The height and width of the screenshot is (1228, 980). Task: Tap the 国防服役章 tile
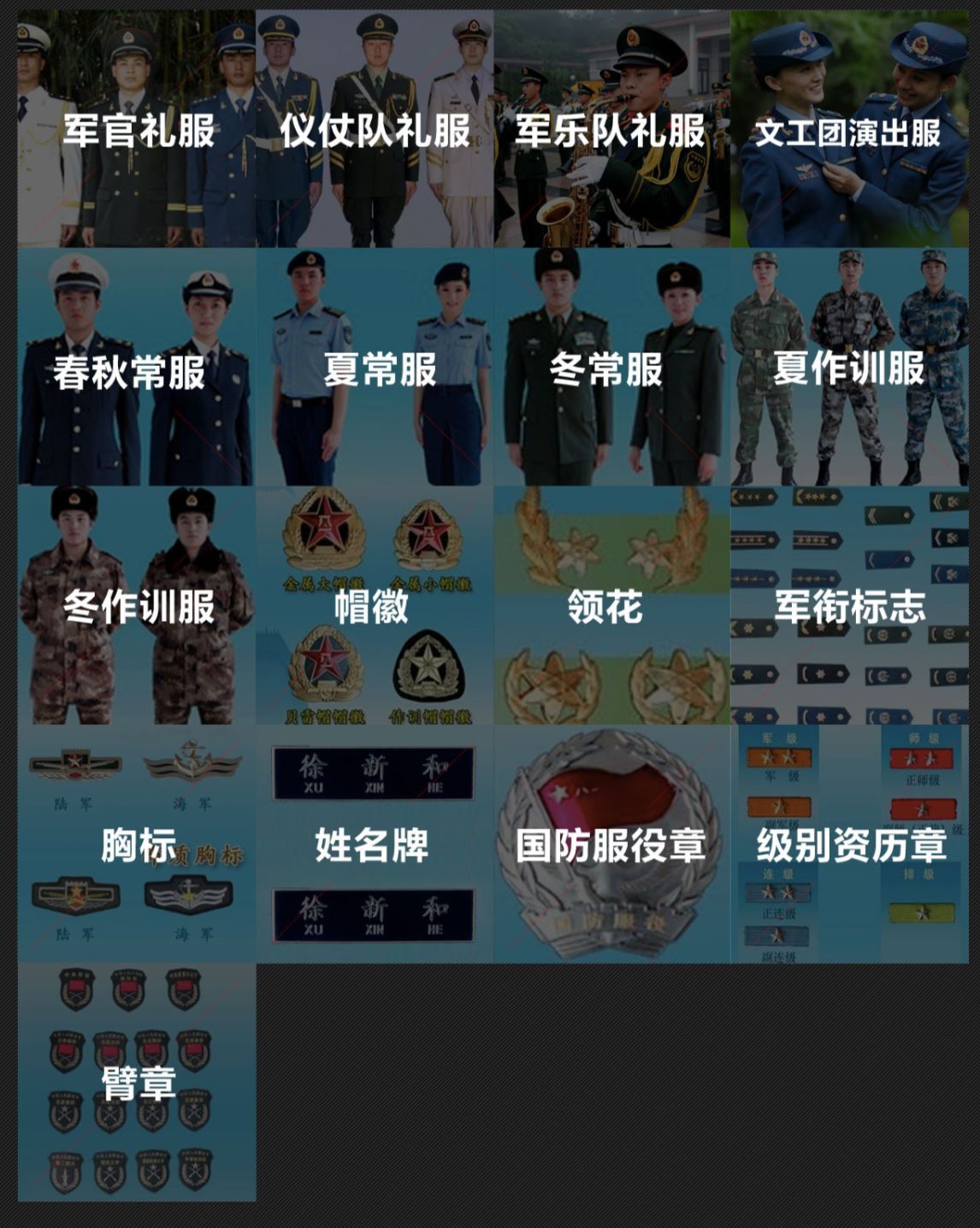612,844
